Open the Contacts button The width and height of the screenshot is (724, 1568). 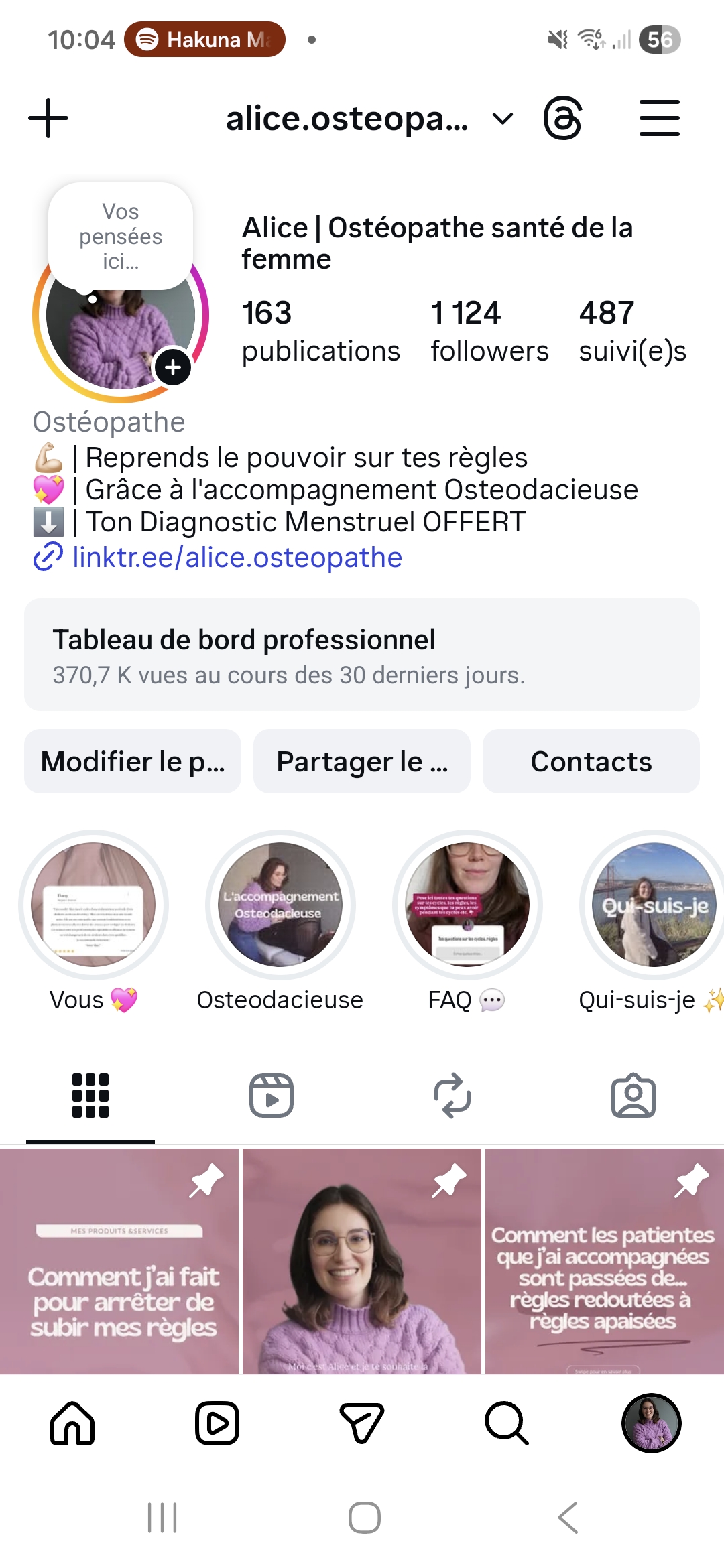pos(591,761)
